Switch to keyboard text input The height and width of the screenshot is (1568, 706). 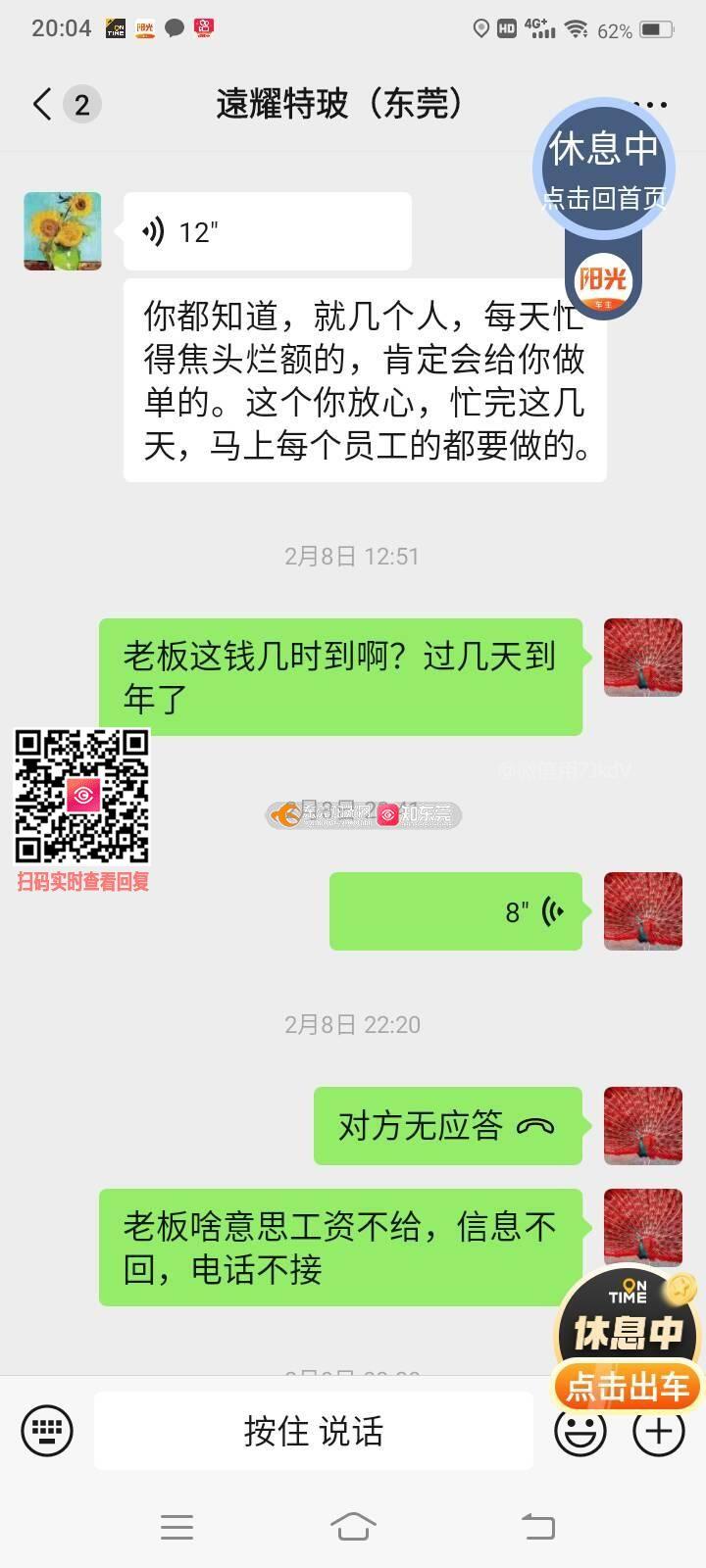click(x=47, y=1431)
